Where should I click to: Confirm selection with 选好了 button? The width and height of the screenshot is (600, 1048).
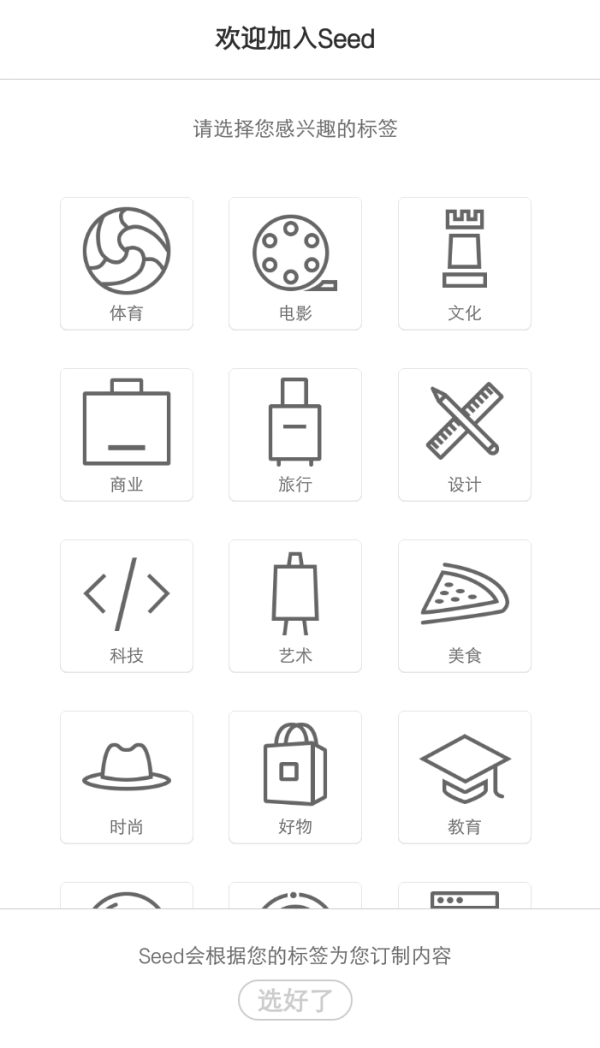(x=295, y=1000)
